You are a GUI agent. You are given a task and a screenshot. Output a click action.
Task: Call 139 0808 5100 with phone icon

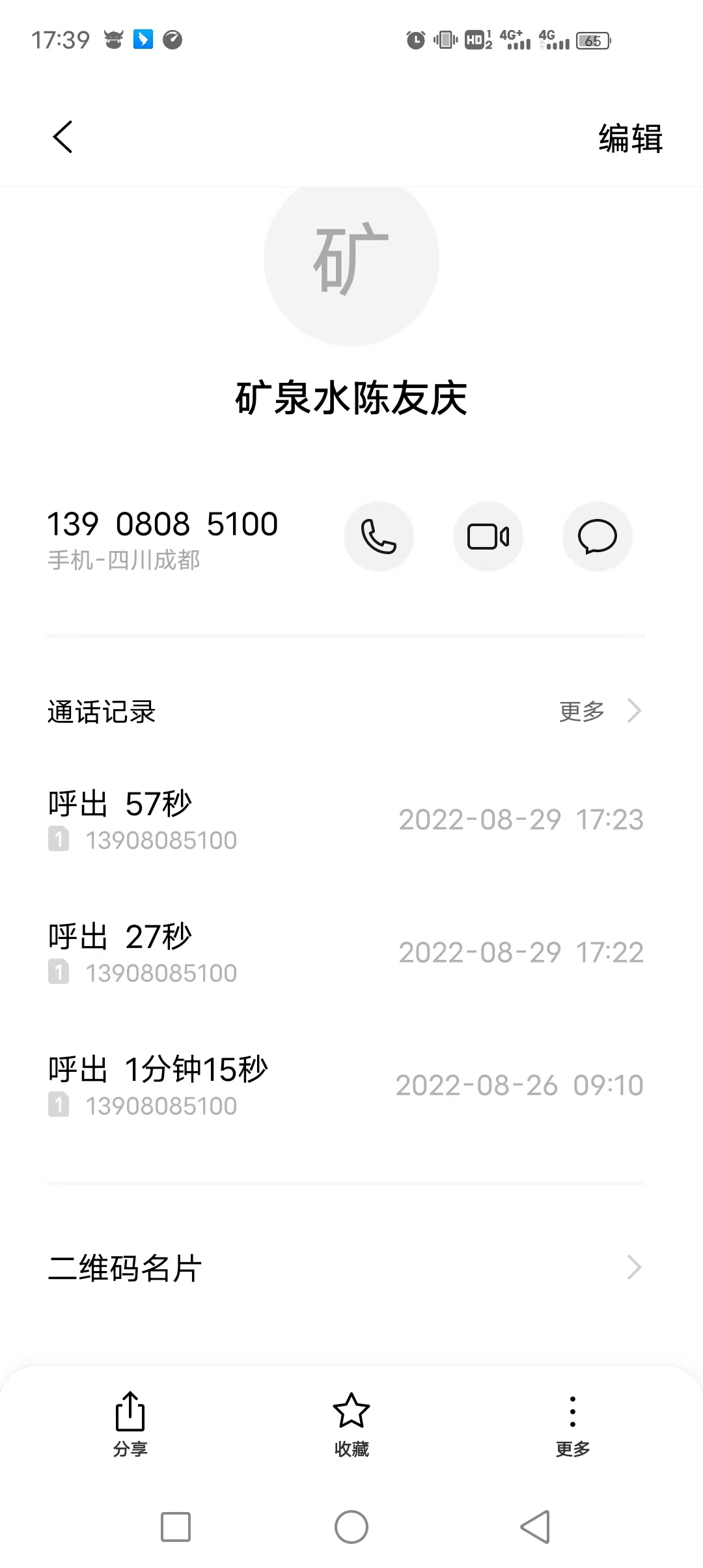coord(379,537)
